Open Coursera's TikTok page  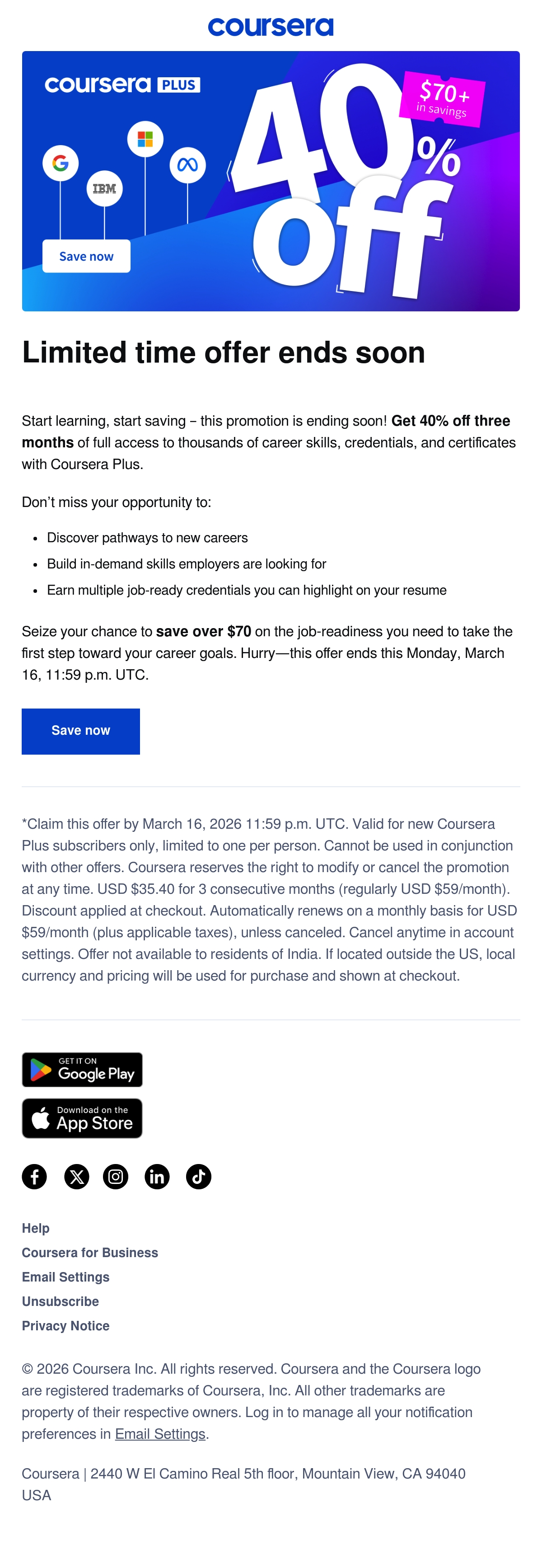(x=198, y=1177)
